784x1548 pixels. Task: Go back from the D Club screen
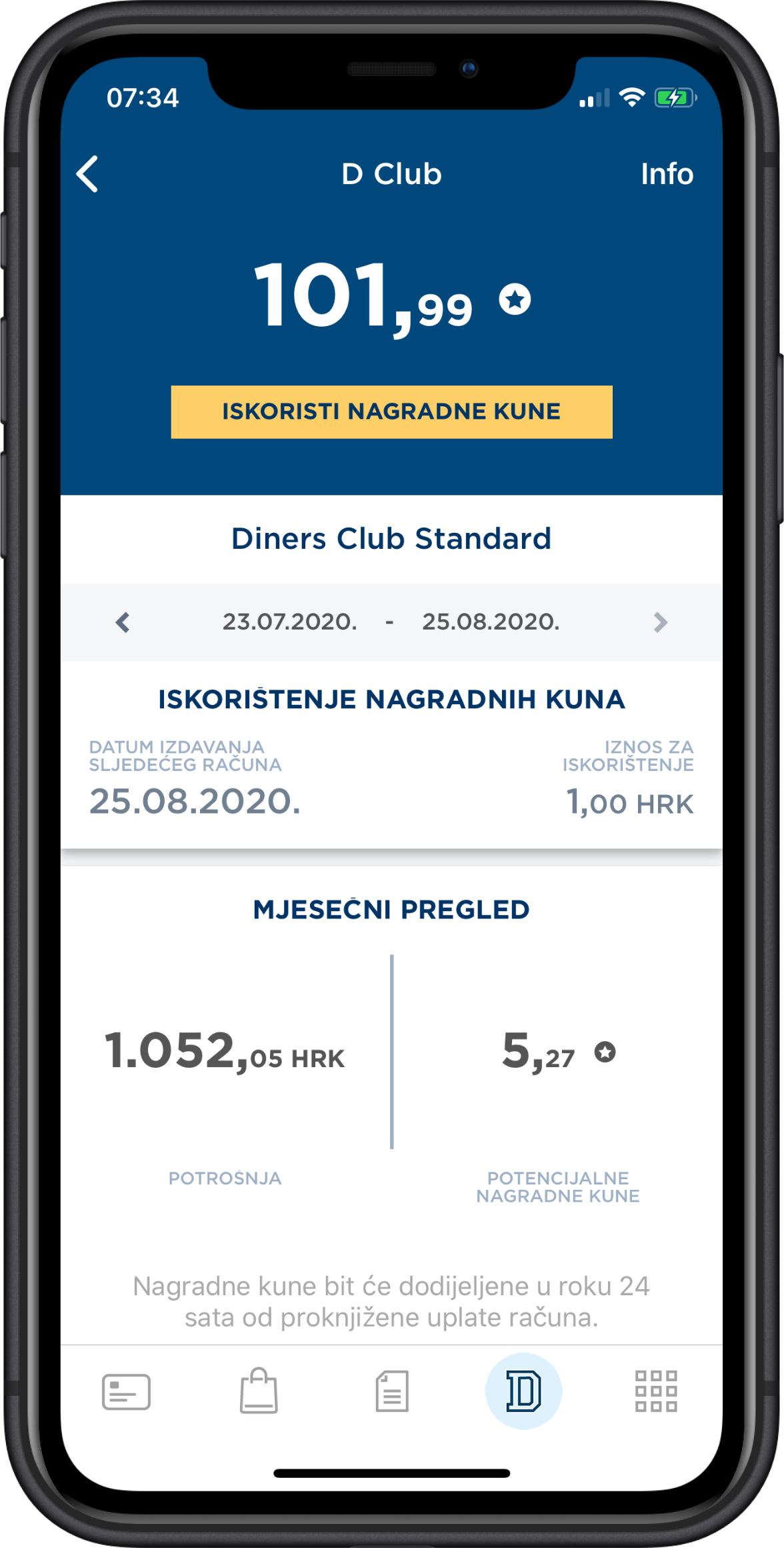coord(88,174)
